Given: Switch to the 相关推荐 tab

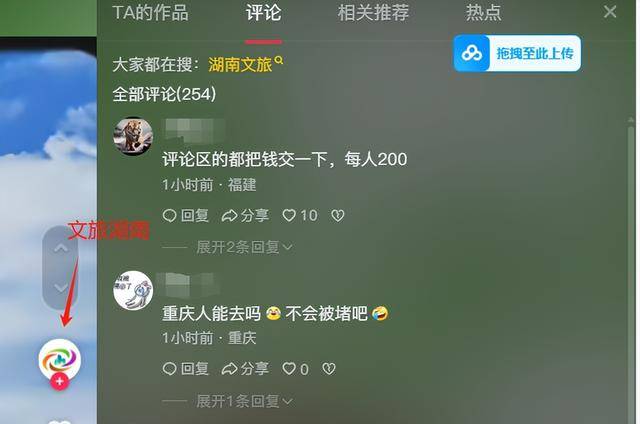Looking at the screenshot, I should [373, 13].
